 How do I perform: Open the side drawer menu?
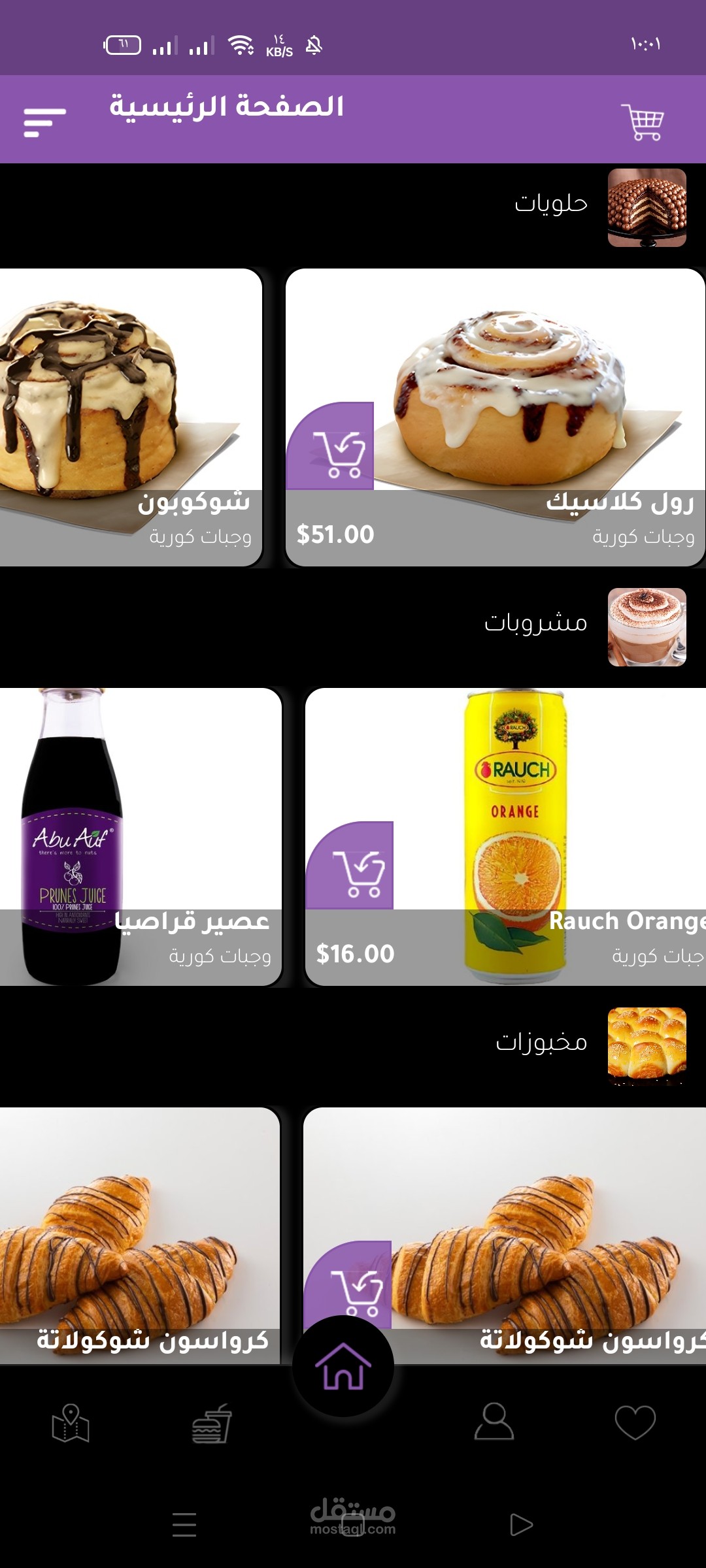tap(44, 122)
